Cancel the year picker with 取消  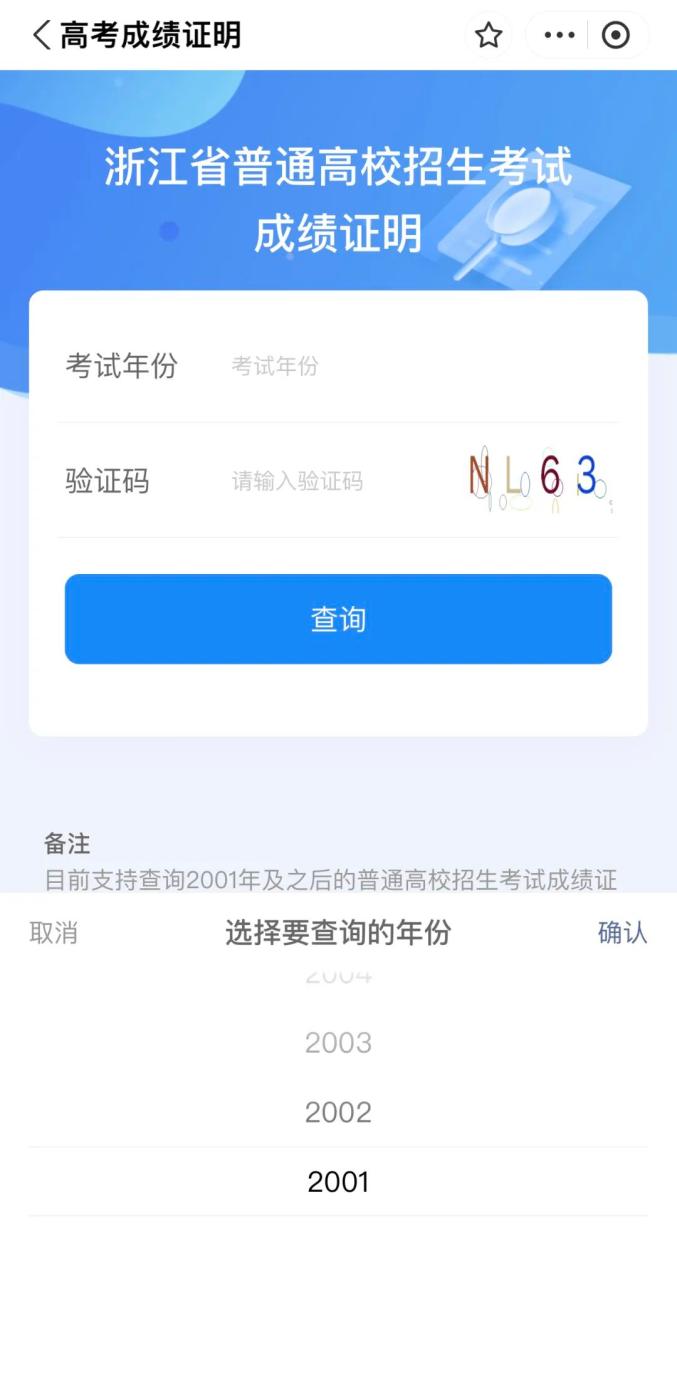53,932
